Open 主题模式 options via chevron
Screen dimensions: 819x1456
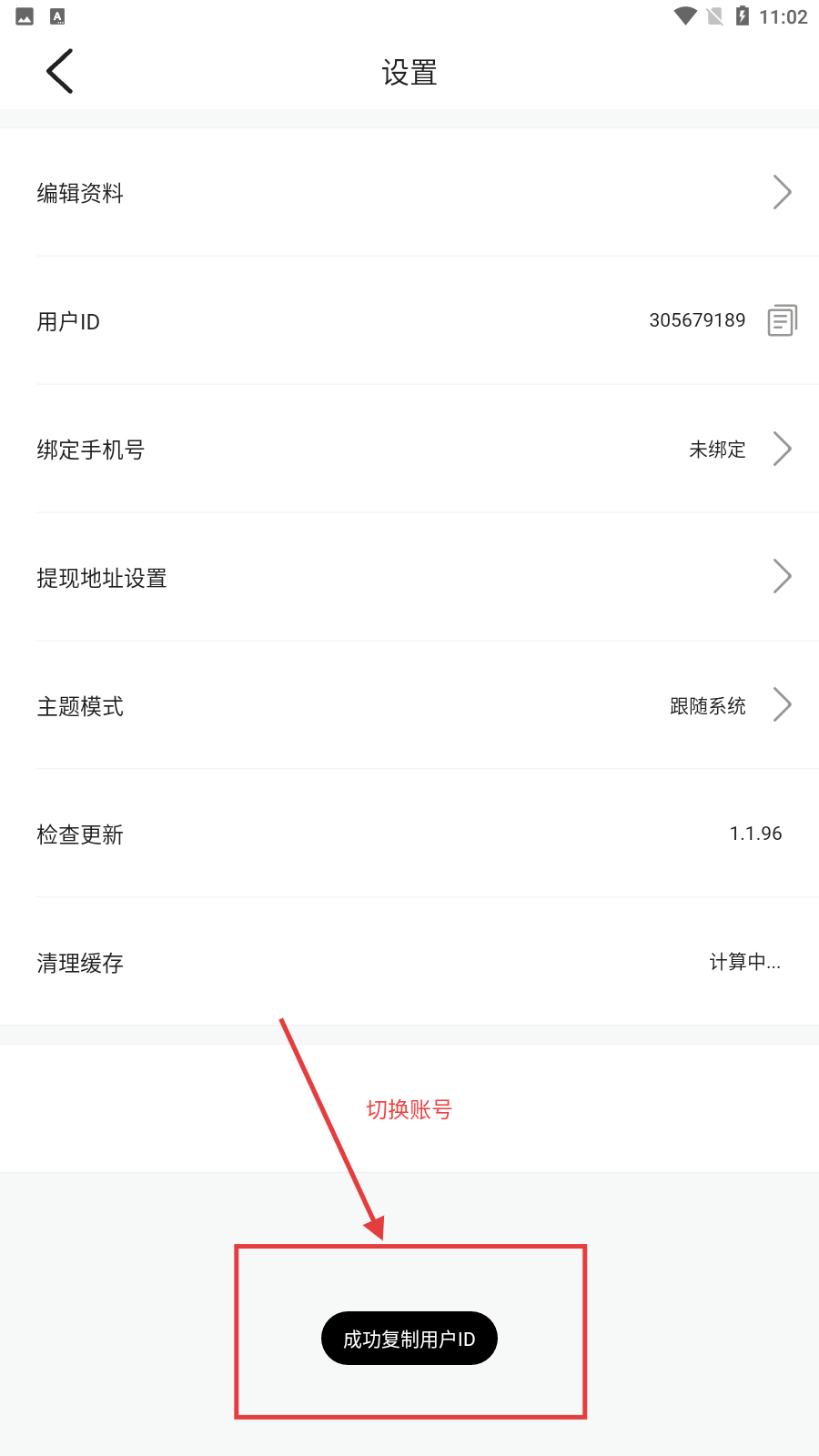click(x=783, y=704)
